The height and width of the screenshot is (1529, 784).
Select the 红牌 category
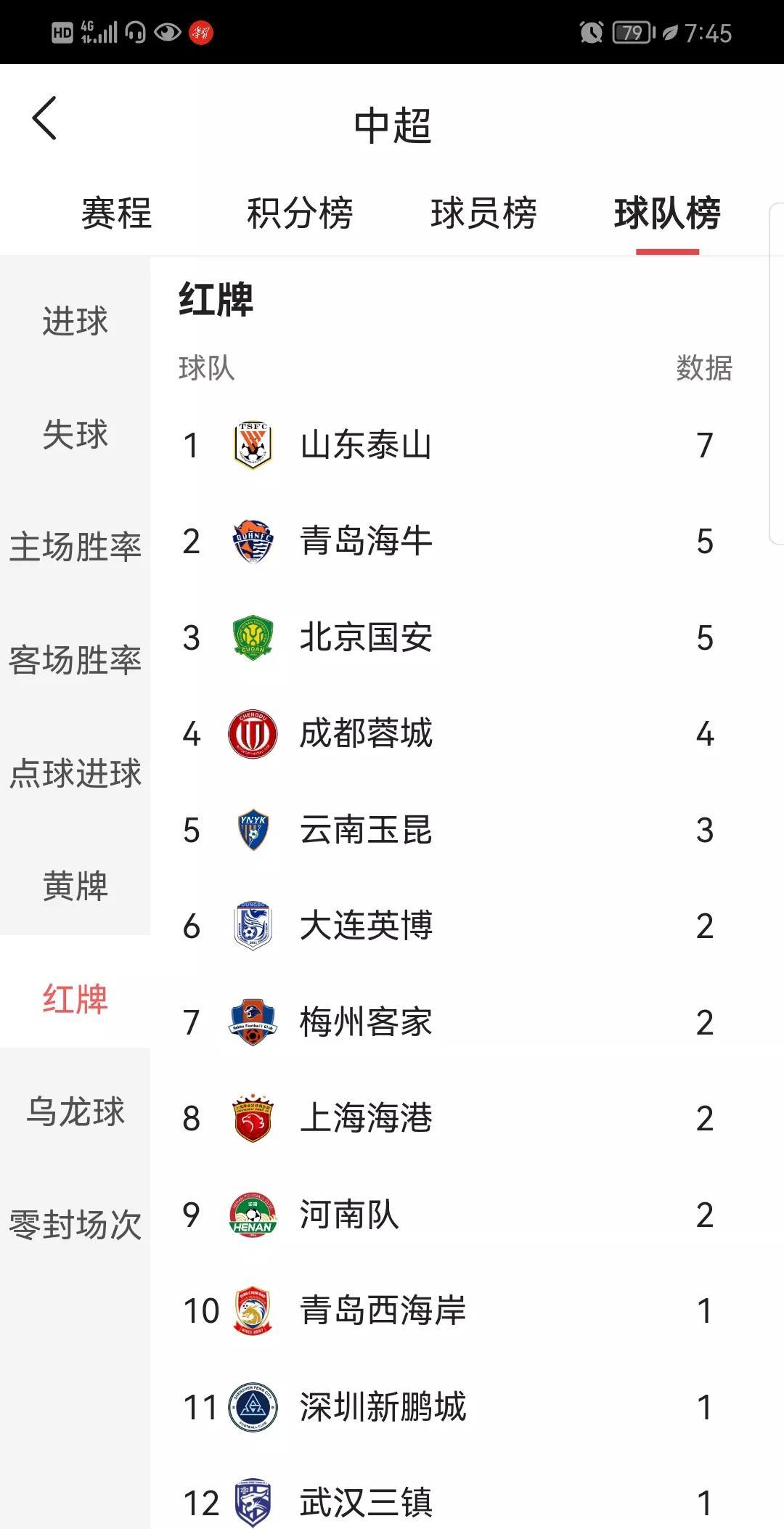(x=75, y=999)
